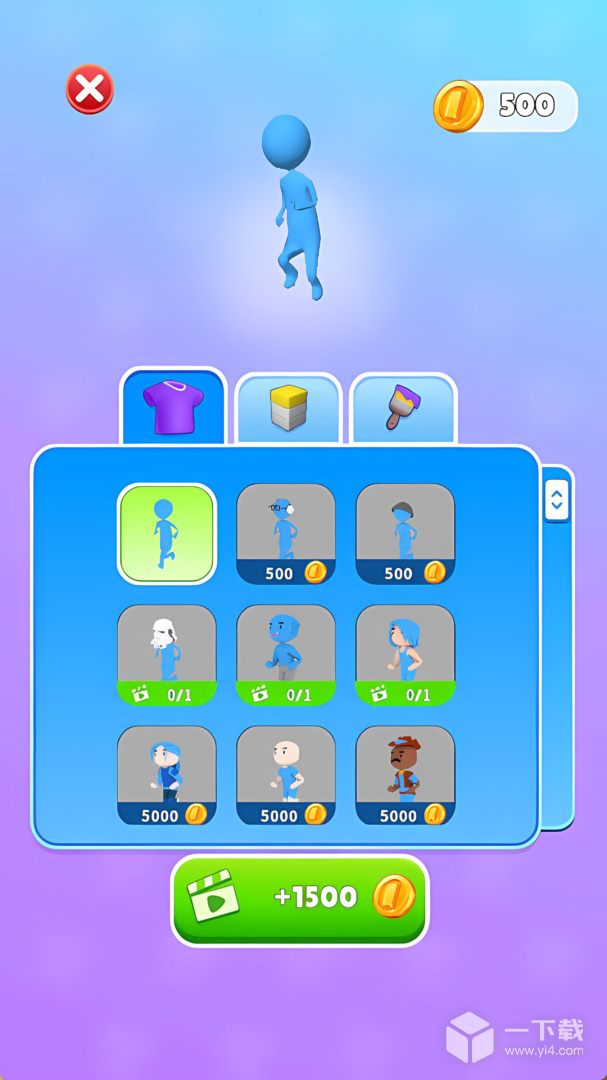Buy the glasses-and-headphones skin for 500
The width and height of the screenshot is (607, 1080).
tap(286, 534)
